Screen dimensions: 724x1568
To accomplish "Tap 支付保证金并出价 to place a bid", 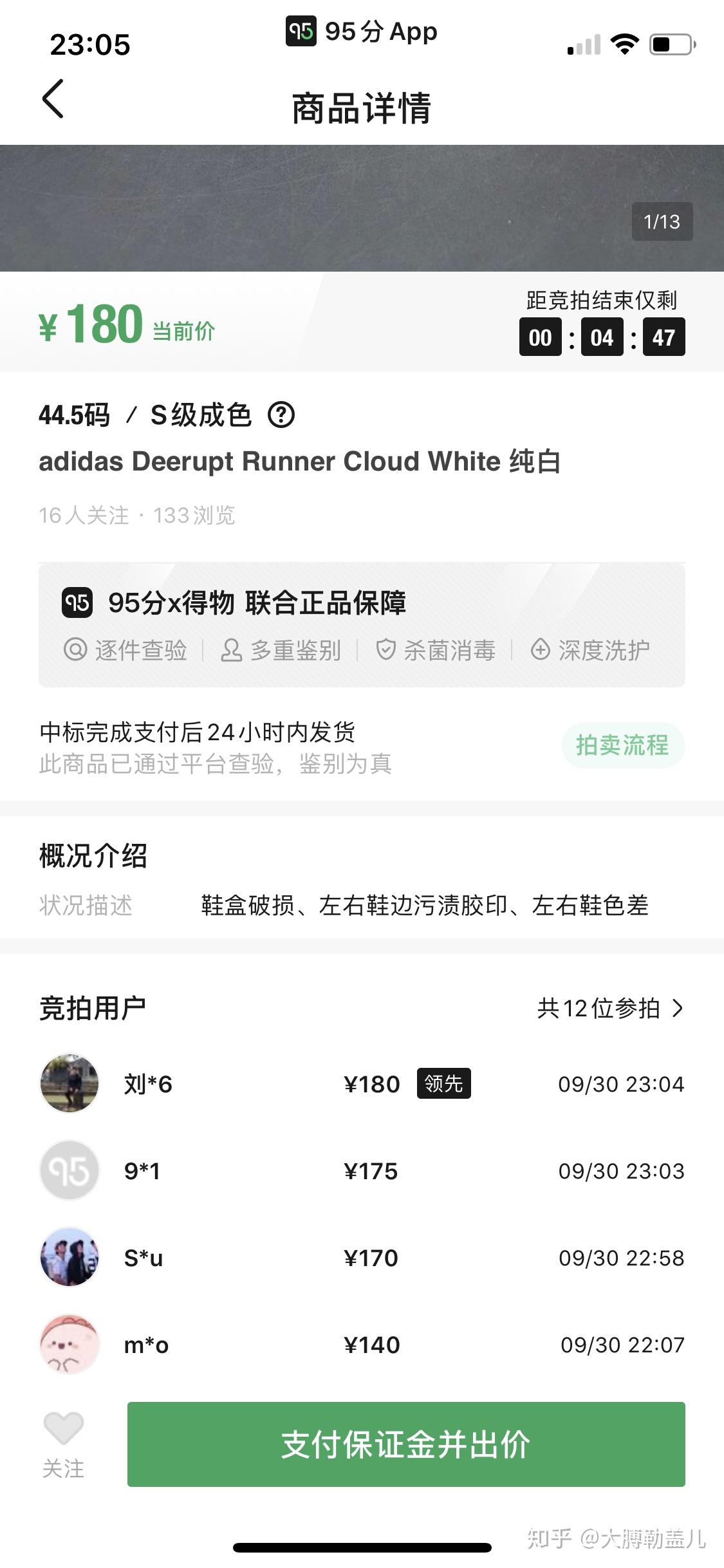I will pos(405,1444).
